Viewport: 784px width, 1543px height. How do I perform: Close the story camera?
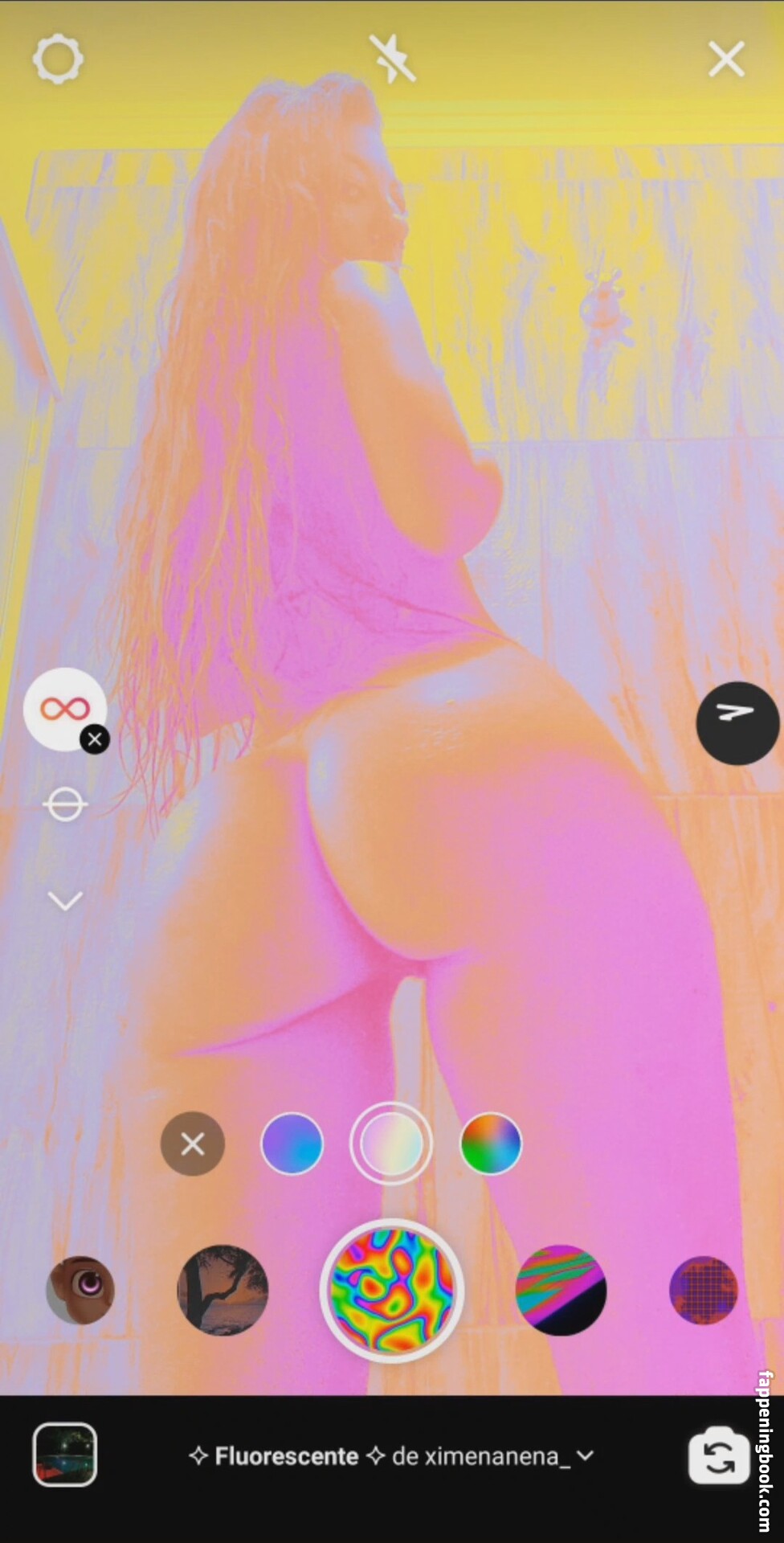726,59
